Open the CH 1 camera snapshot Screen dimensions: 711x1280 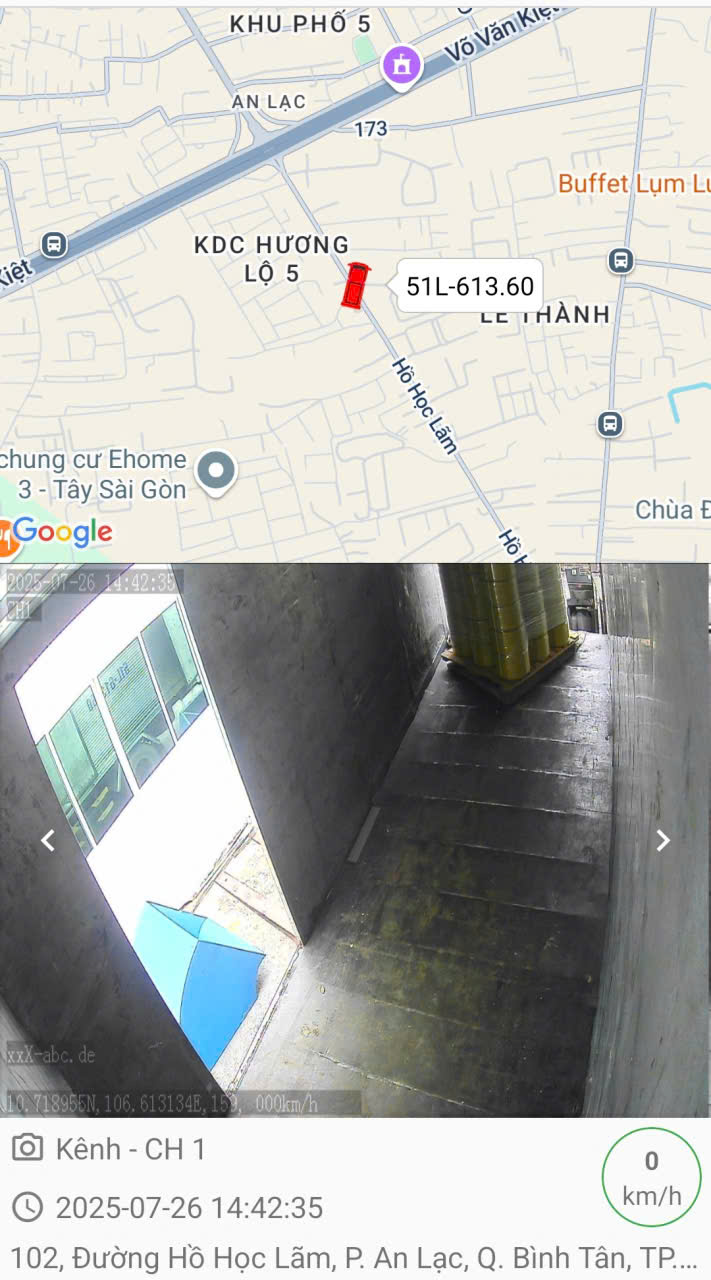[355, 840]
